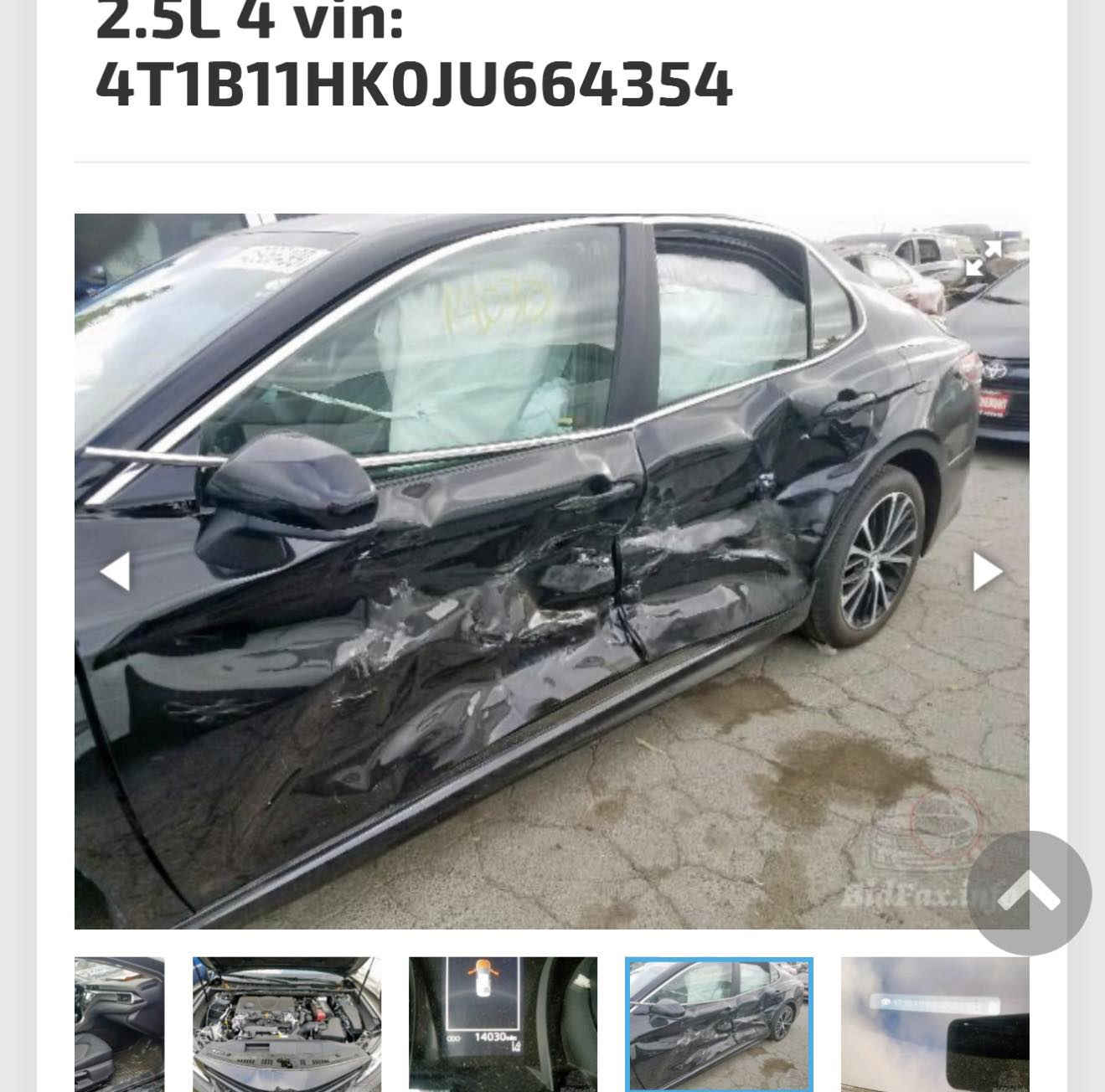Expand gallery photo to fullscreen
Viewport: 1105px width, 1092px height.
[984, 258]
